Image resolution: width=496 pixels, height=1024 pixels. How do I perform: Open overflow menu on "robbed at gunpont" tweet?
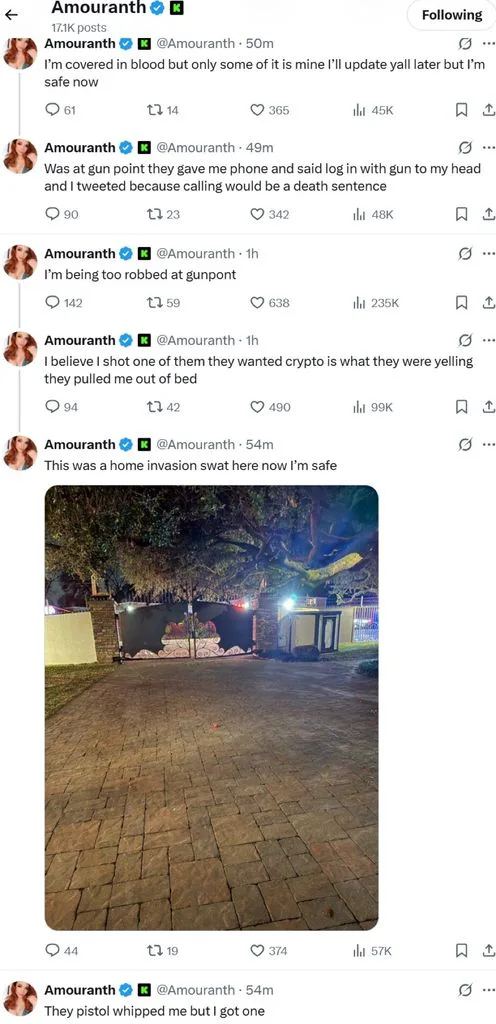488,253
